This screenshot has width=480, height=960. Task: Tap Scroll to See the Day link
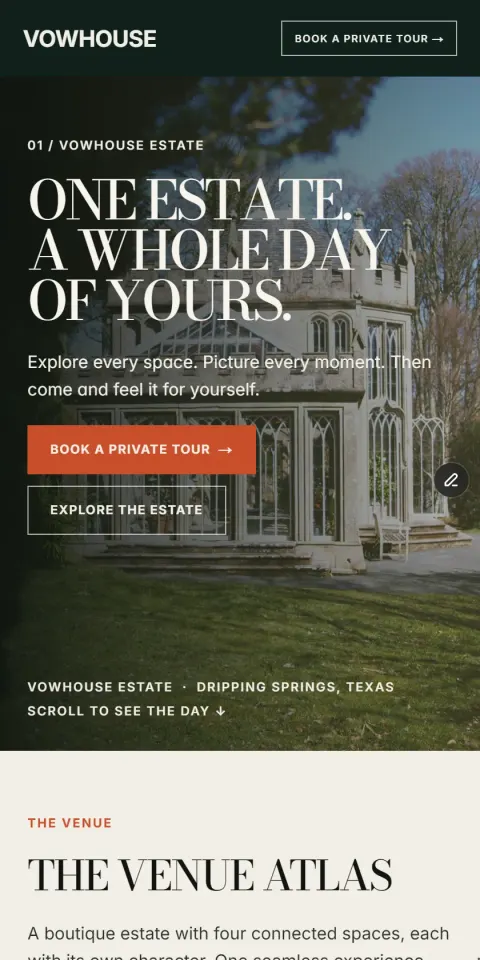(127, 711)
